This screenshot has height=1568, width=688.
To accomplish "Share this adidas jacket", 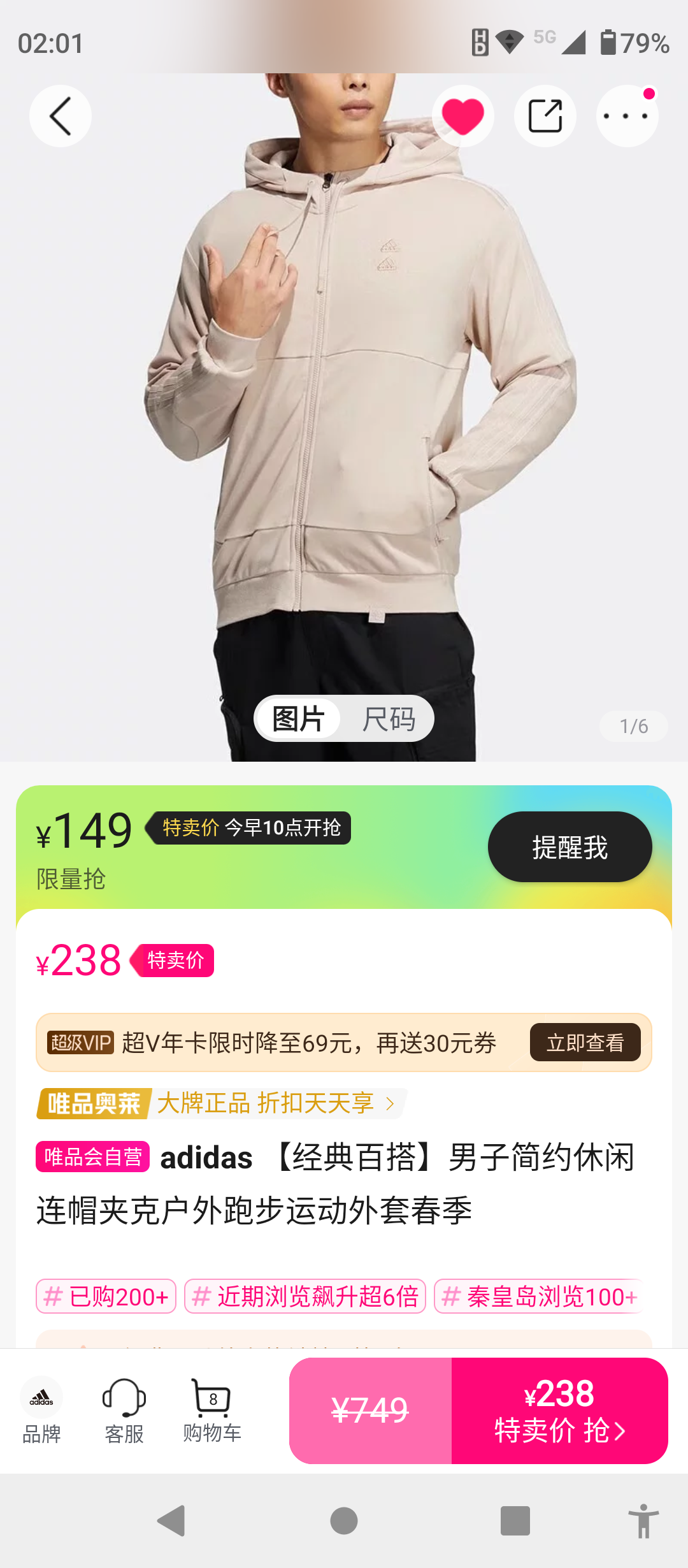I will click(545, 117).
